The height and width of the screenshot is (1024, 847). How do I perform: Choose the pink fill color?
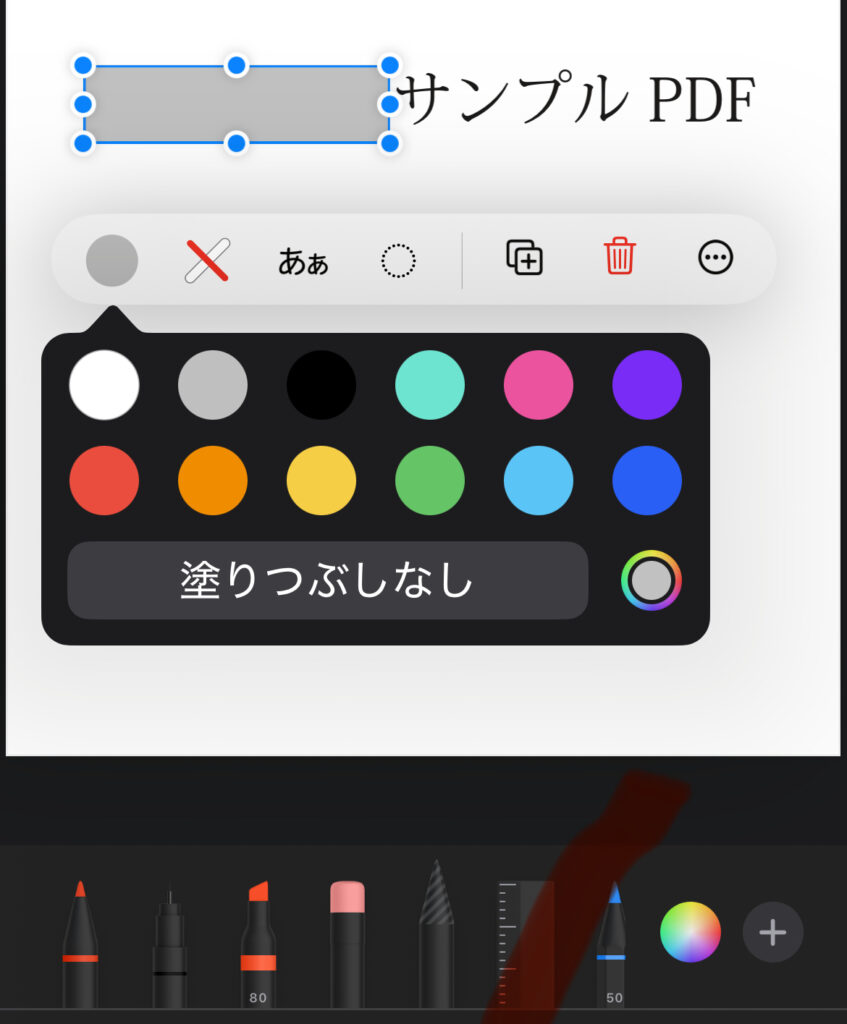pos(538,385)
